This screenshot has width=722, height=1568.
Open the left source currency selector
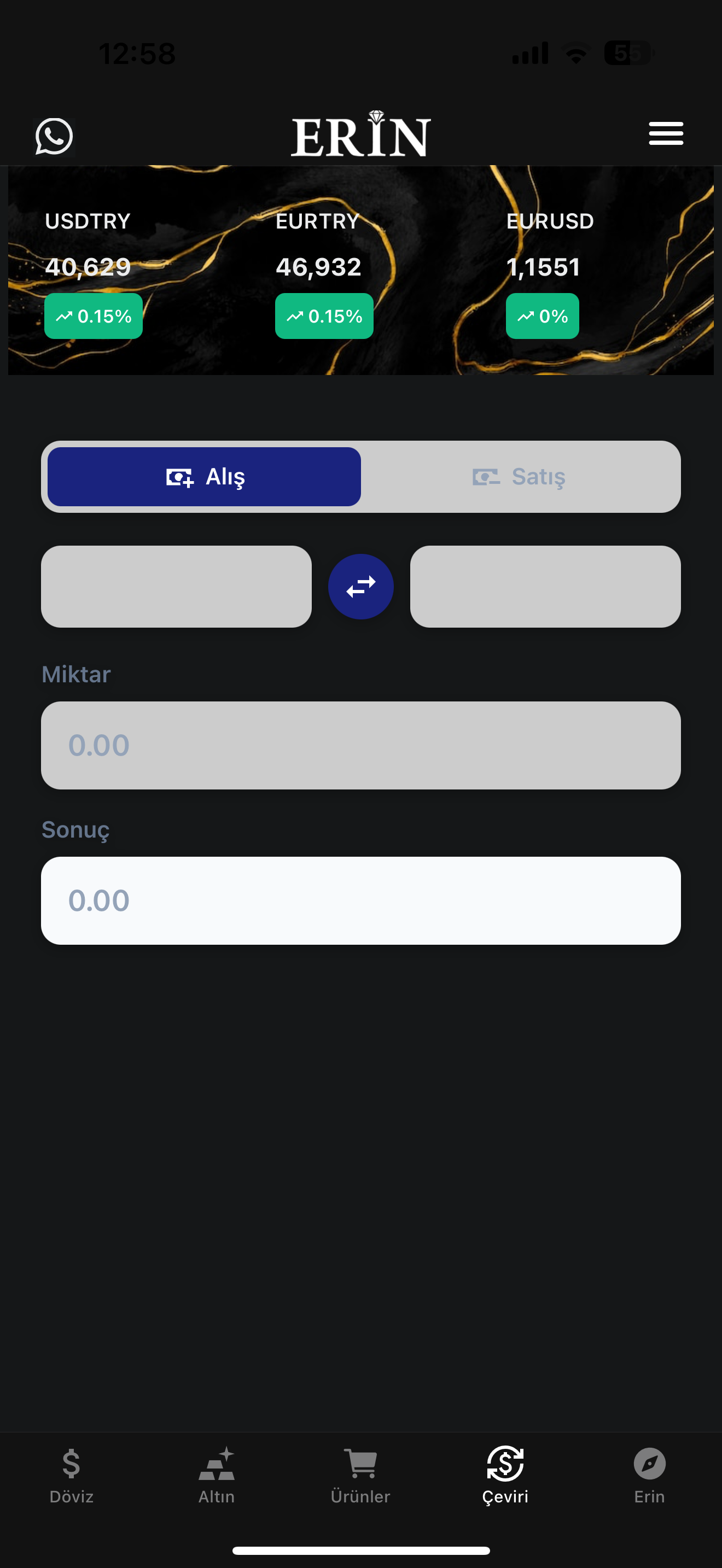click(176, 586)
